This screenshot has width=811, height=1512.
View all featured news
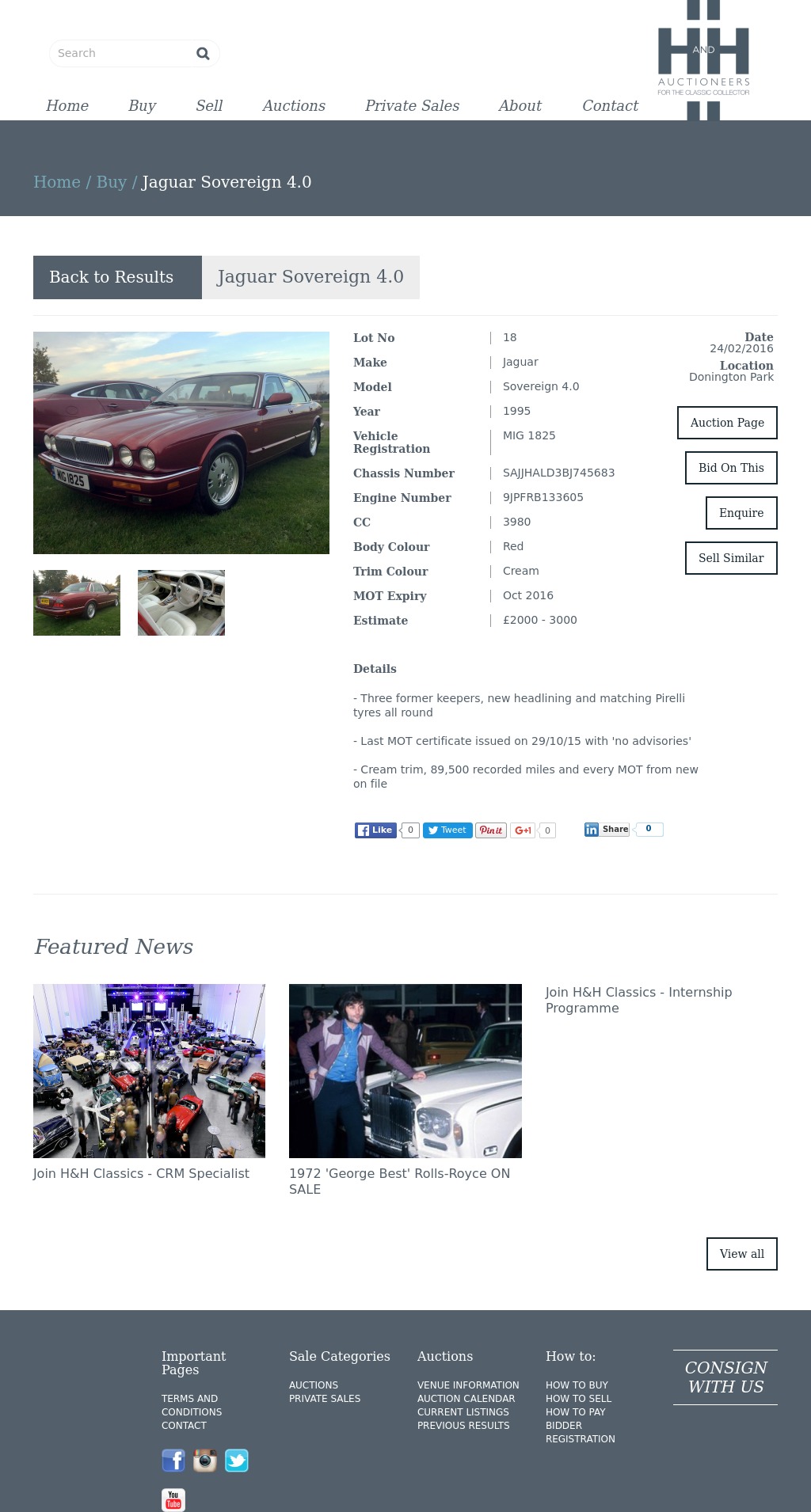[742, 1254]
